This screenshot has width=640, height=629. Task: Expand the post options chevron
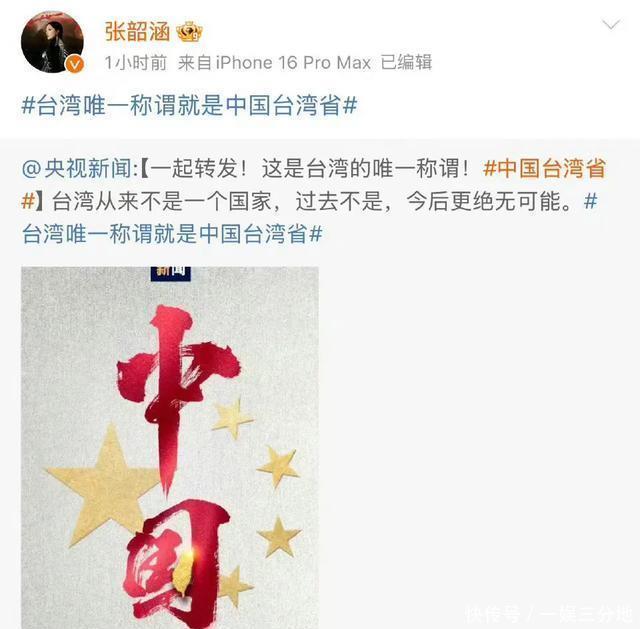tap(609, 24)
